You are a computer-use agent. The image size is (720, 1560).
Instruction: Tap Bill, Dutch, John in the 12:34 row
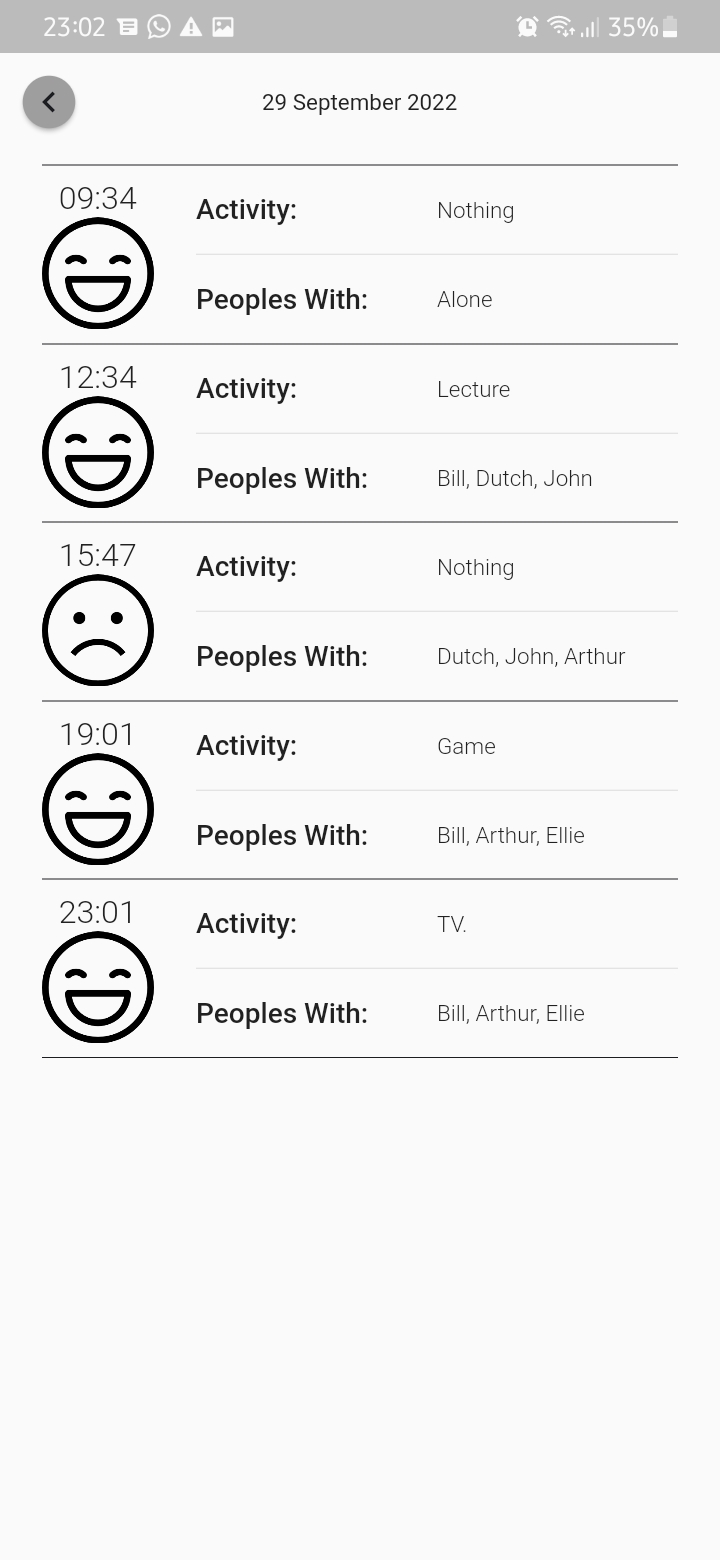pyautogui.click(x=515, y=478)
